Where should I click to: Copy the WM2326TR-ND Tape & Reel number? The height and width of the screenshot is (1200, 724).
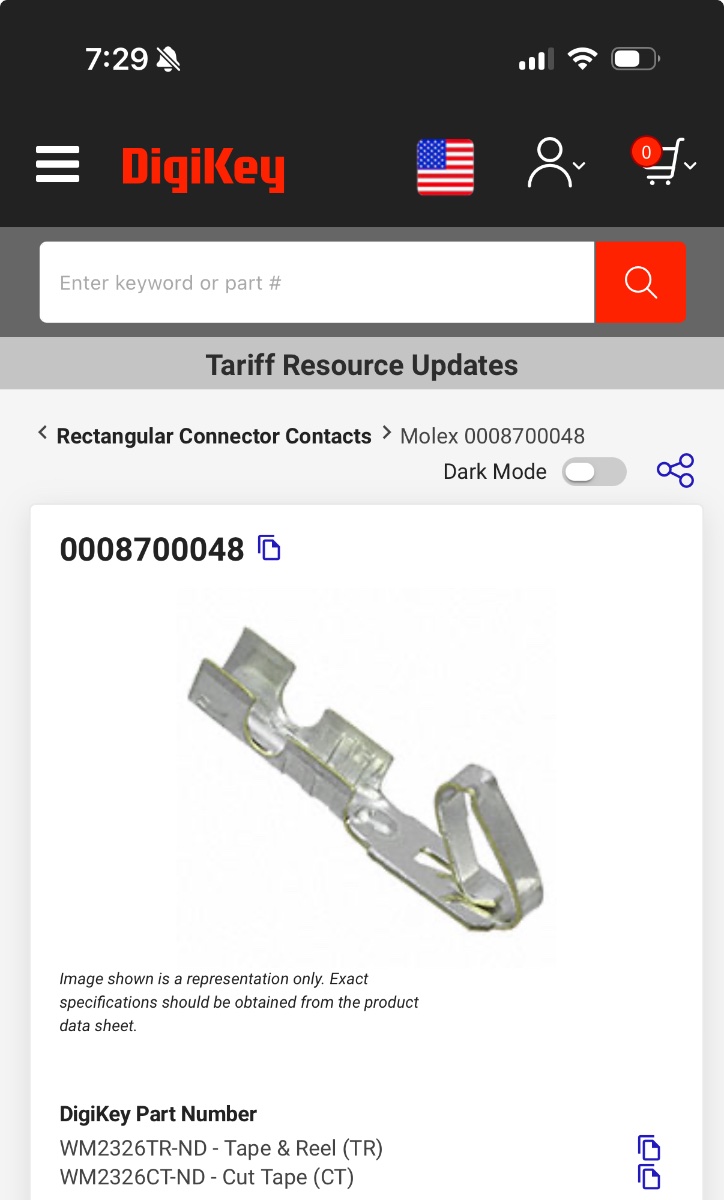(649, 1147)
